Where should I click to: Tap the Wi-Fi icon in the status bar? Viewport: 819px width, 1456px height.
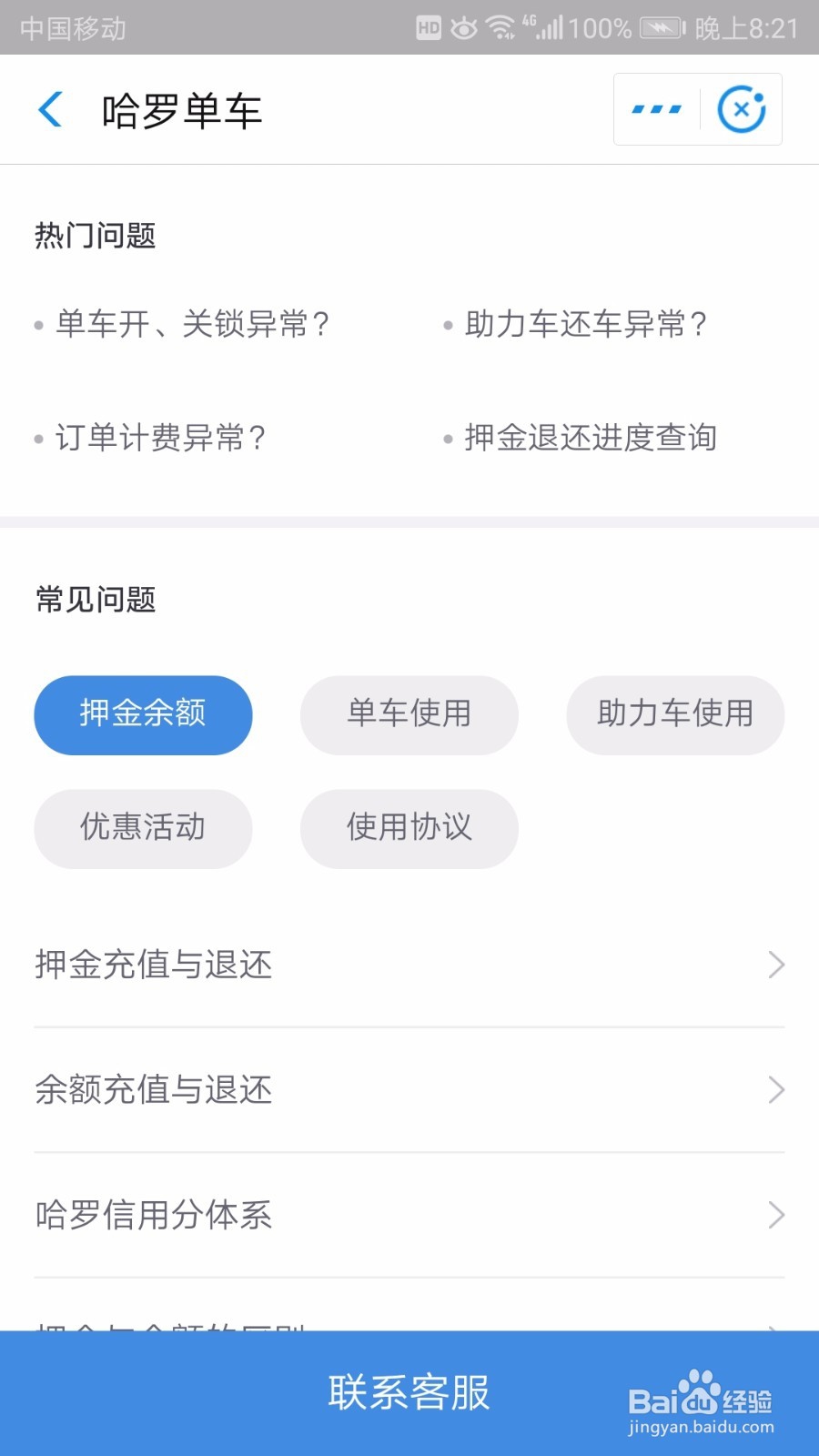[501, 26]
